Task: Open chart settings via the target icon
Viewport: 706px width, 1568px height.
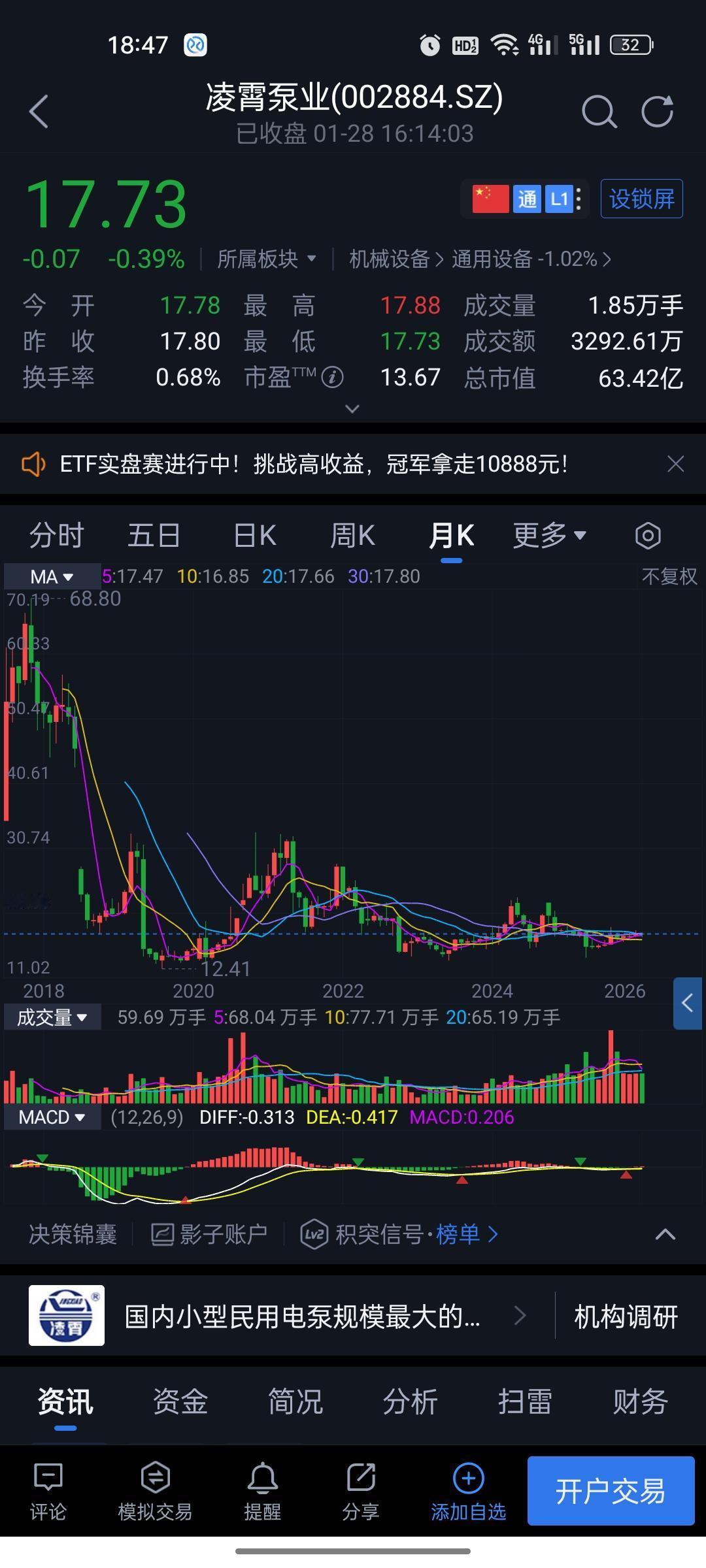Action: point(648,534)
